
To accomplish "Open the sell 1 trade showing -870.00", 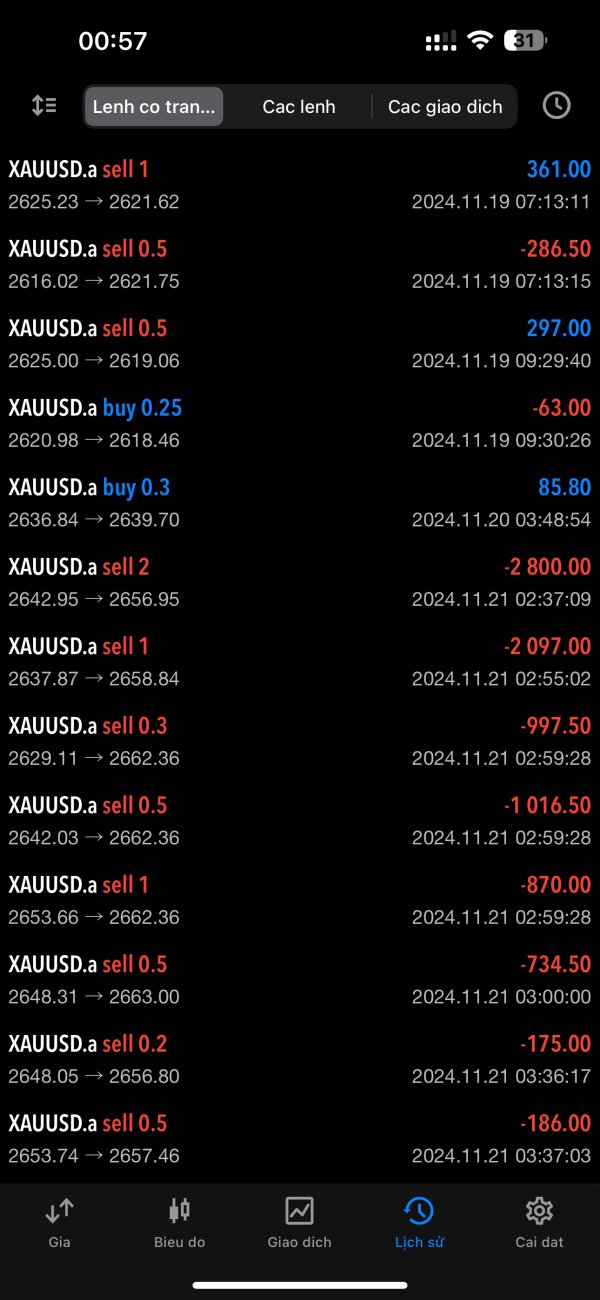I will coord(300,901).
